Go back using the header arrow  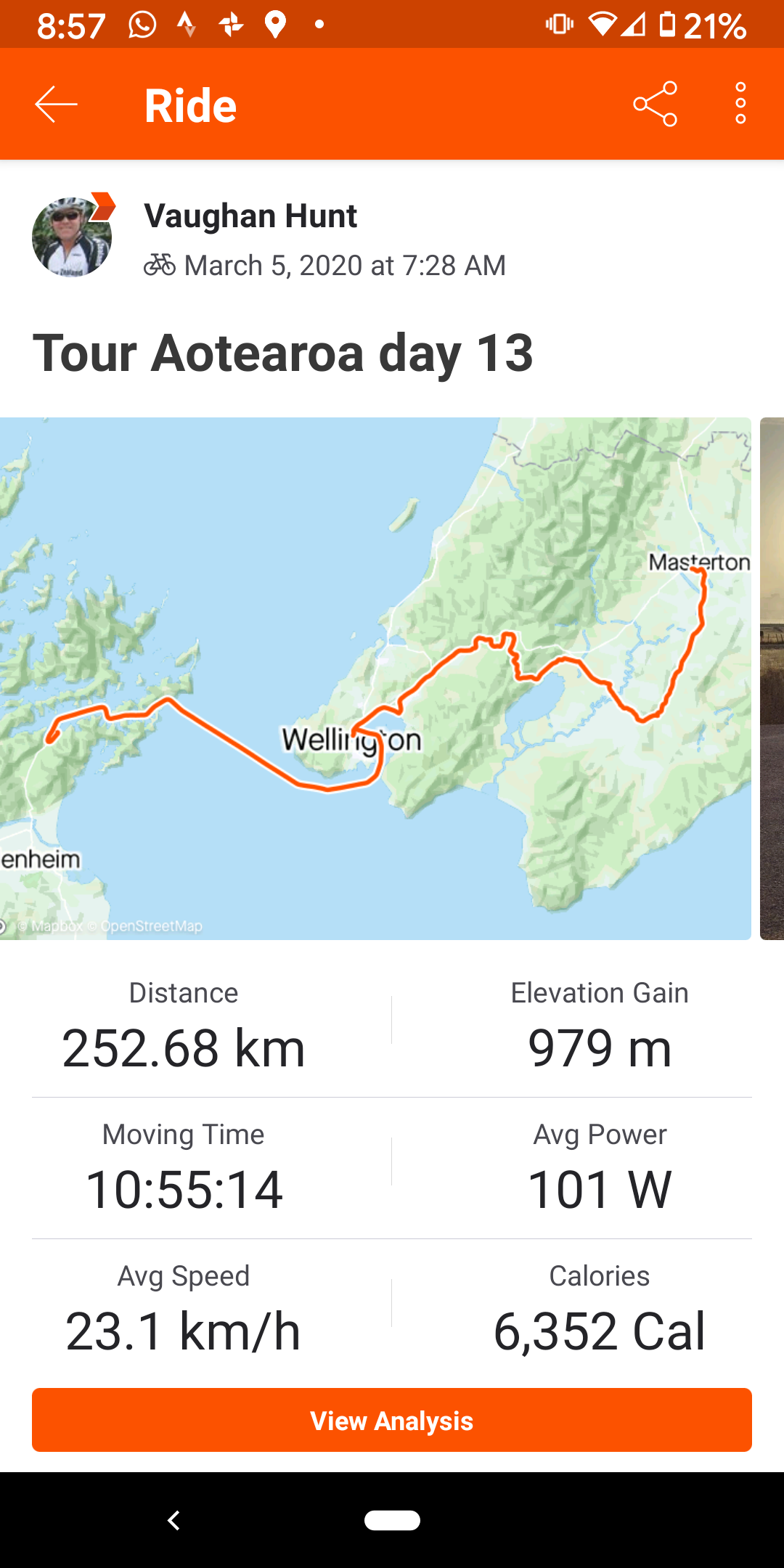[56, 105]
